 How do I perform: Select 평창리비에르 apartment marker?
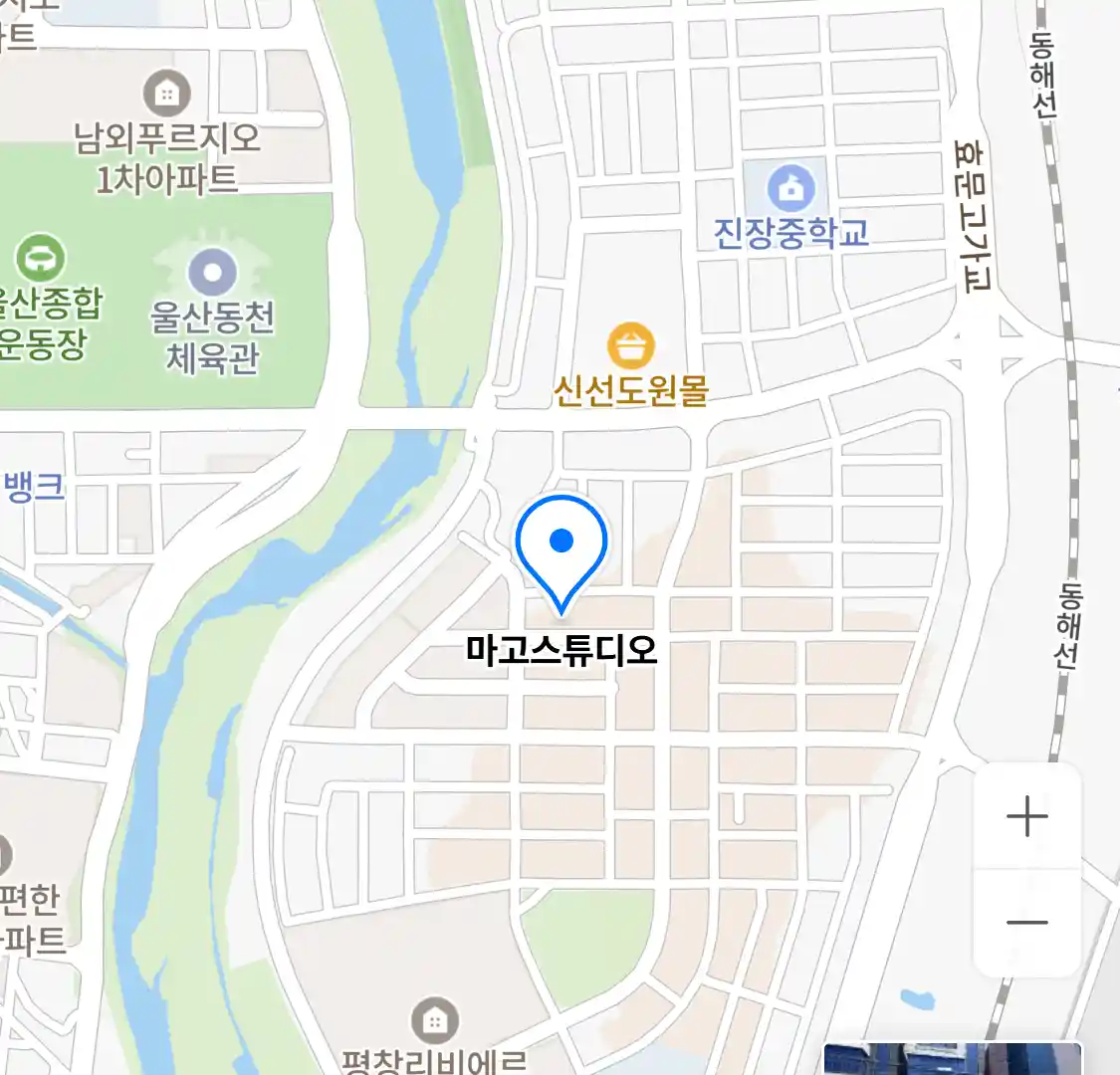click(434, 1020)
